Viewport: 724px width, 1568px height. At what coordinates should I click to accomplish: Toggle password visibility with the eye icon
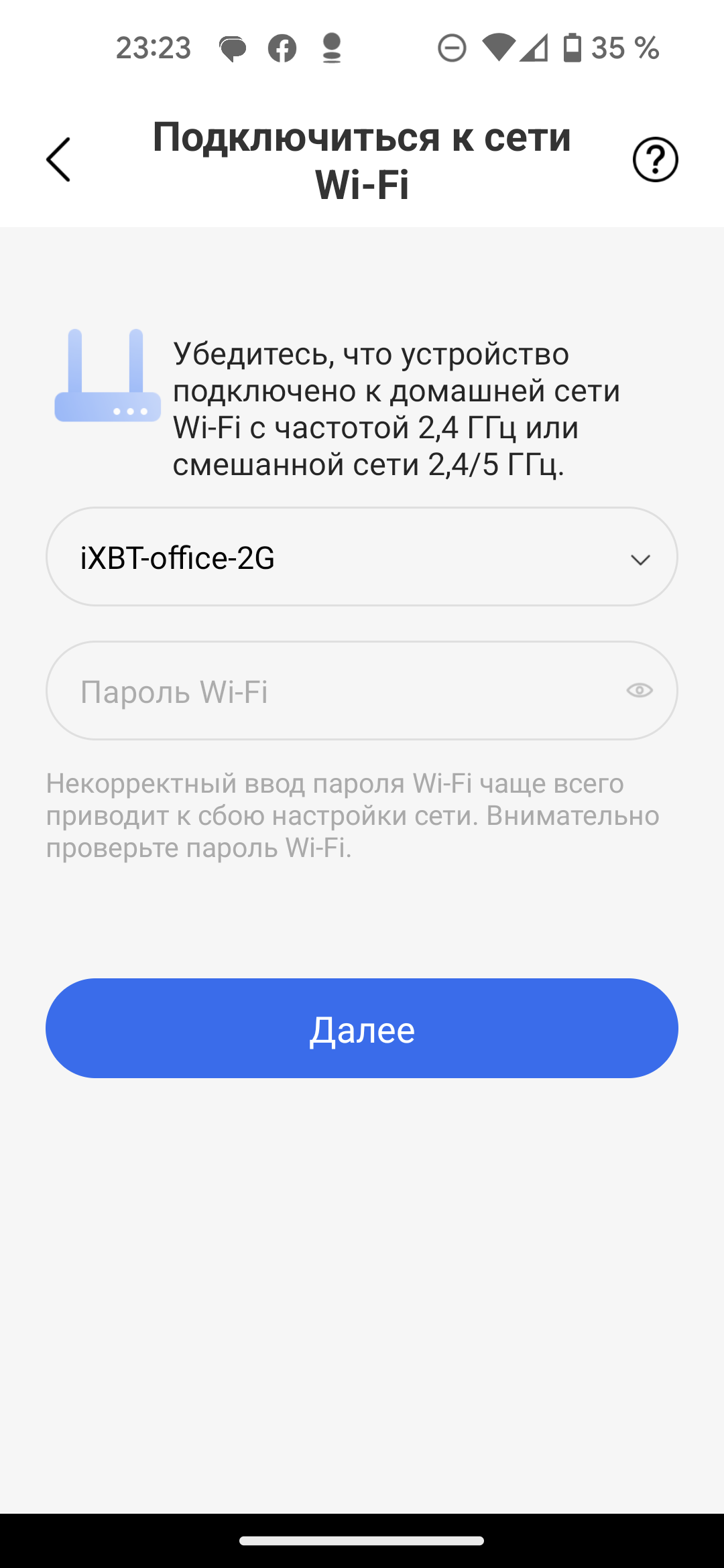[639, 691]
